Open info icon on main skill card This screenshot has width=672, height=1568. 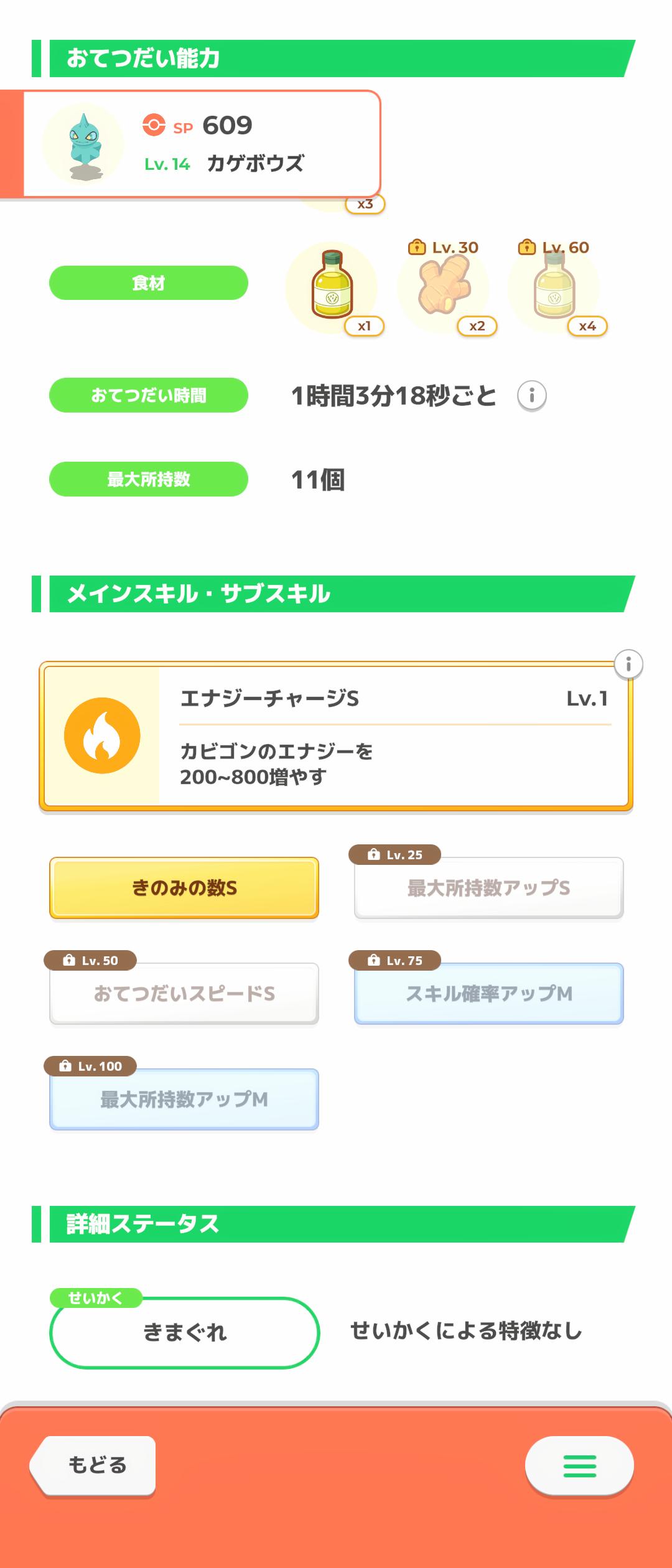pos(628,665)
